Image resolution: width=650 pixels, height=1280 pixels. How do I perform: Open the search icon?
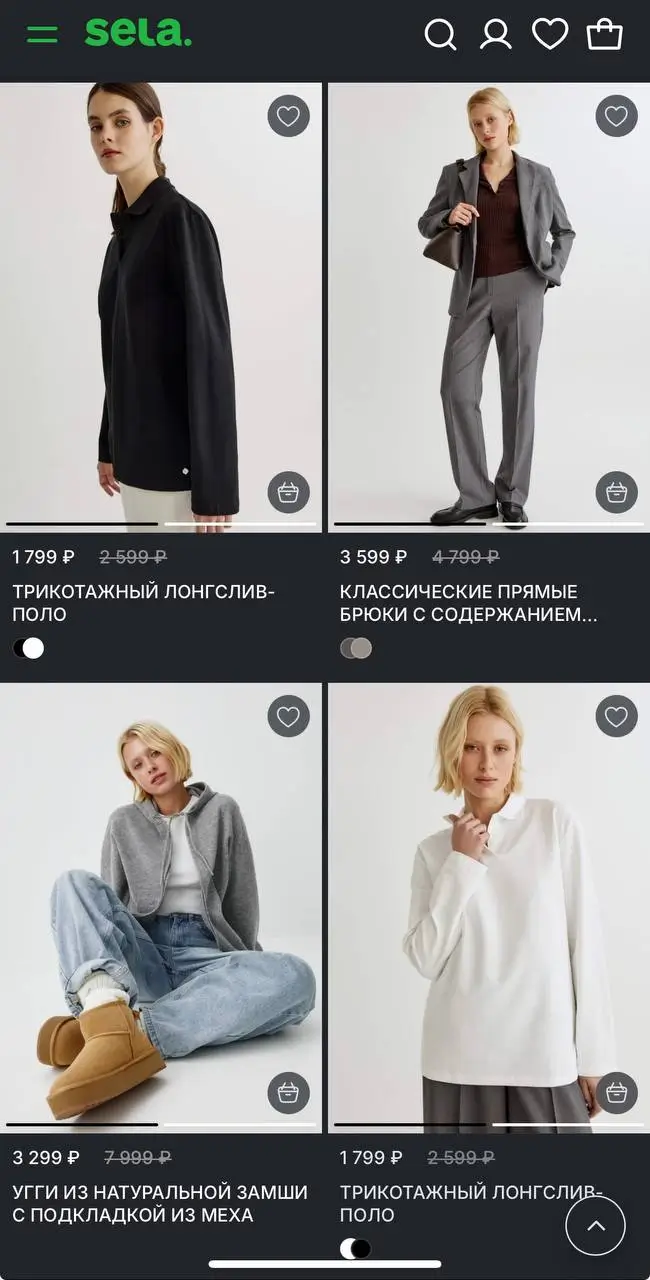440,34
